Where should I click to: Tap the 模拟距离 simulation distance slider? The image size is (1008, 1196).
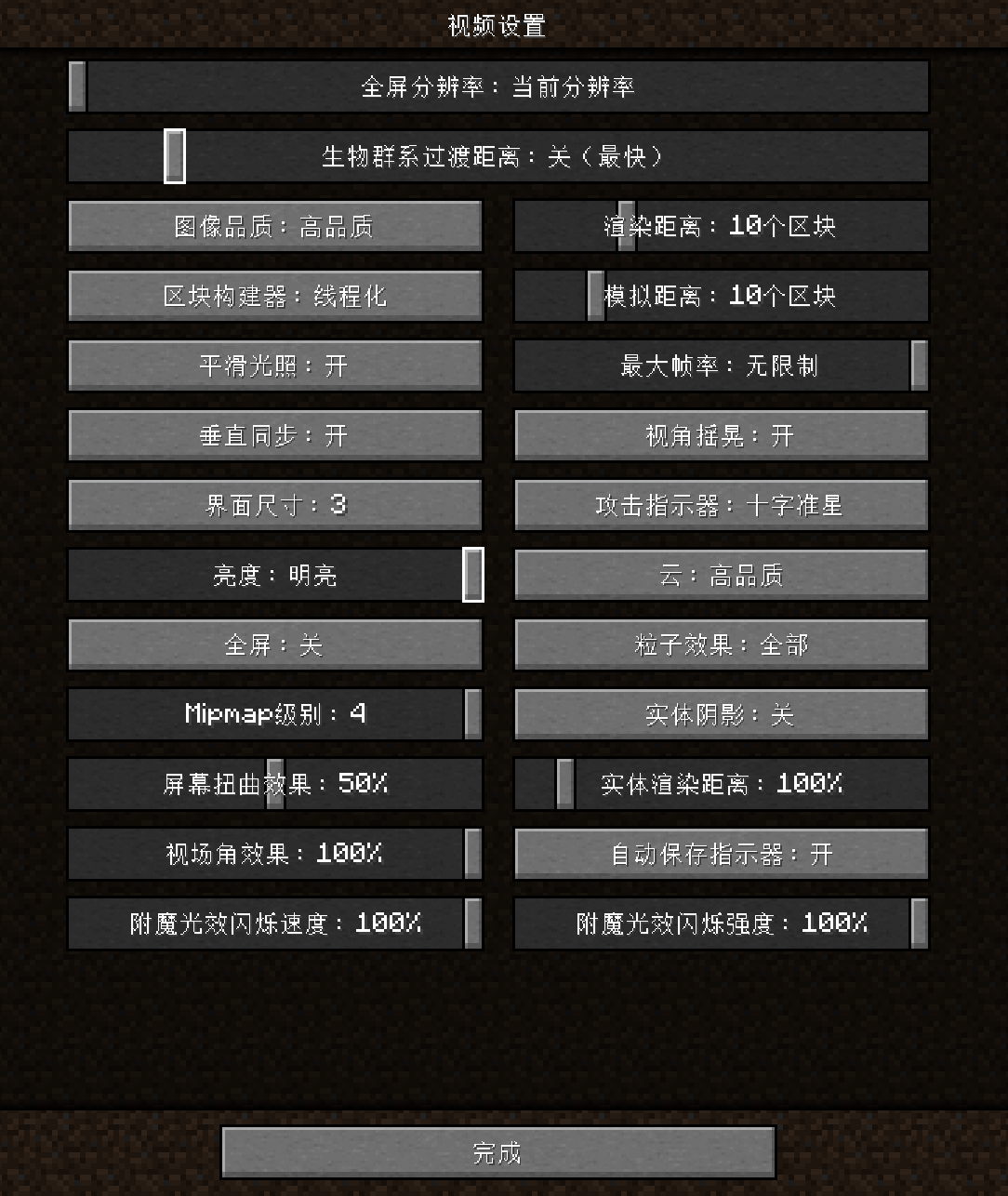click(721, 296)
